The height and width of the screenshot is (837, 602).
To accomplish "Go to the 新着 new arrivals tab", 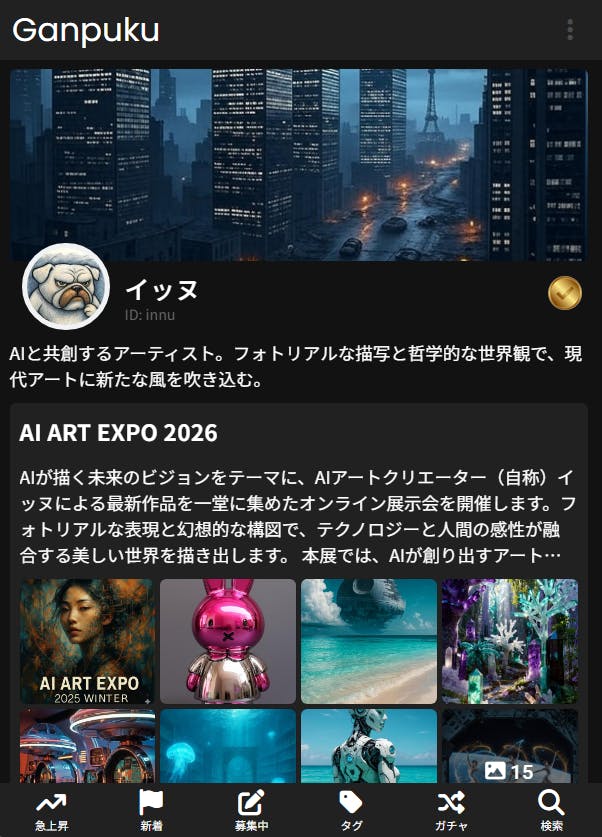I will point(151,810).
